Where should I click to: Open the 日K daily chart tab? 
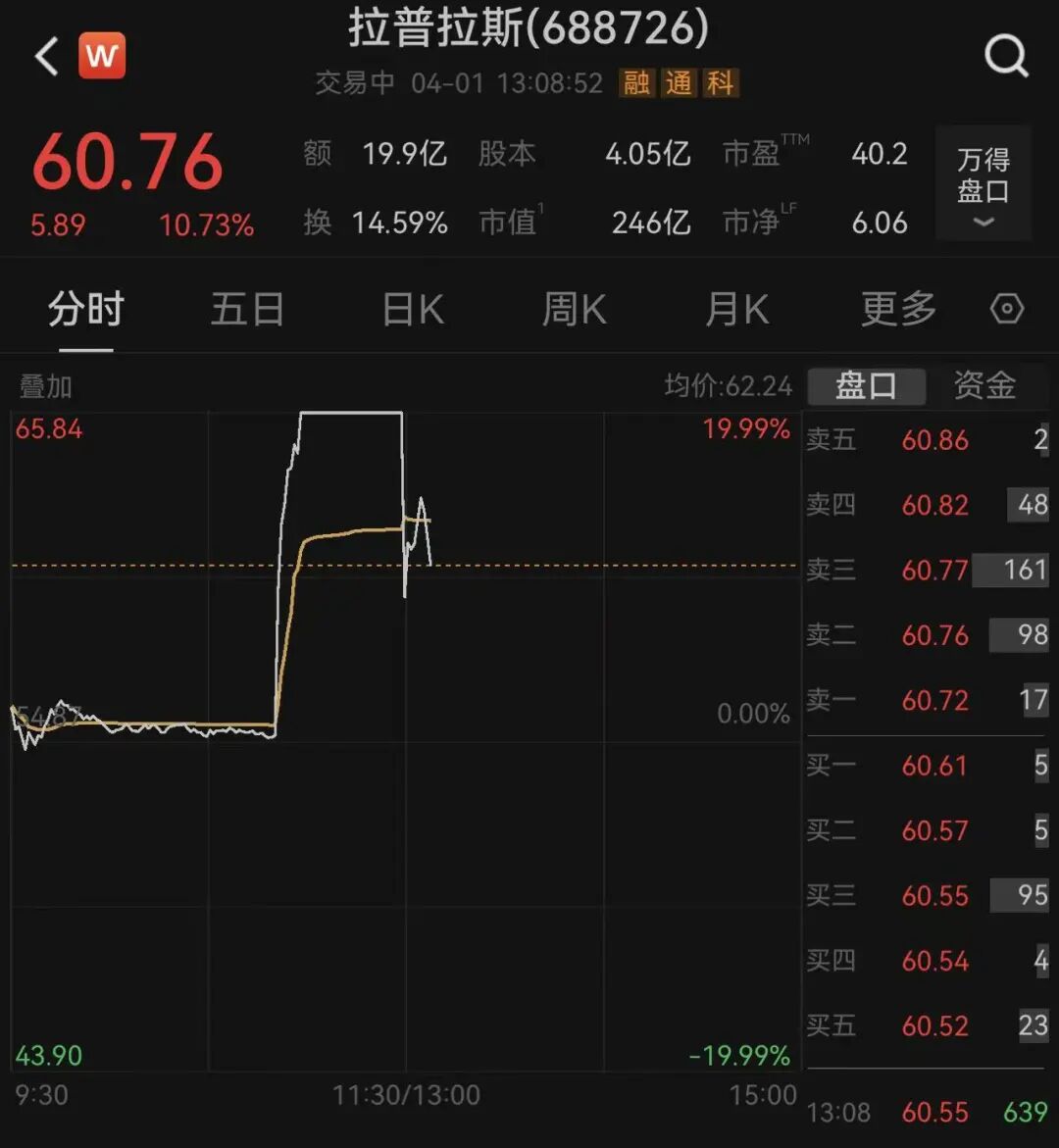[411, 308]
